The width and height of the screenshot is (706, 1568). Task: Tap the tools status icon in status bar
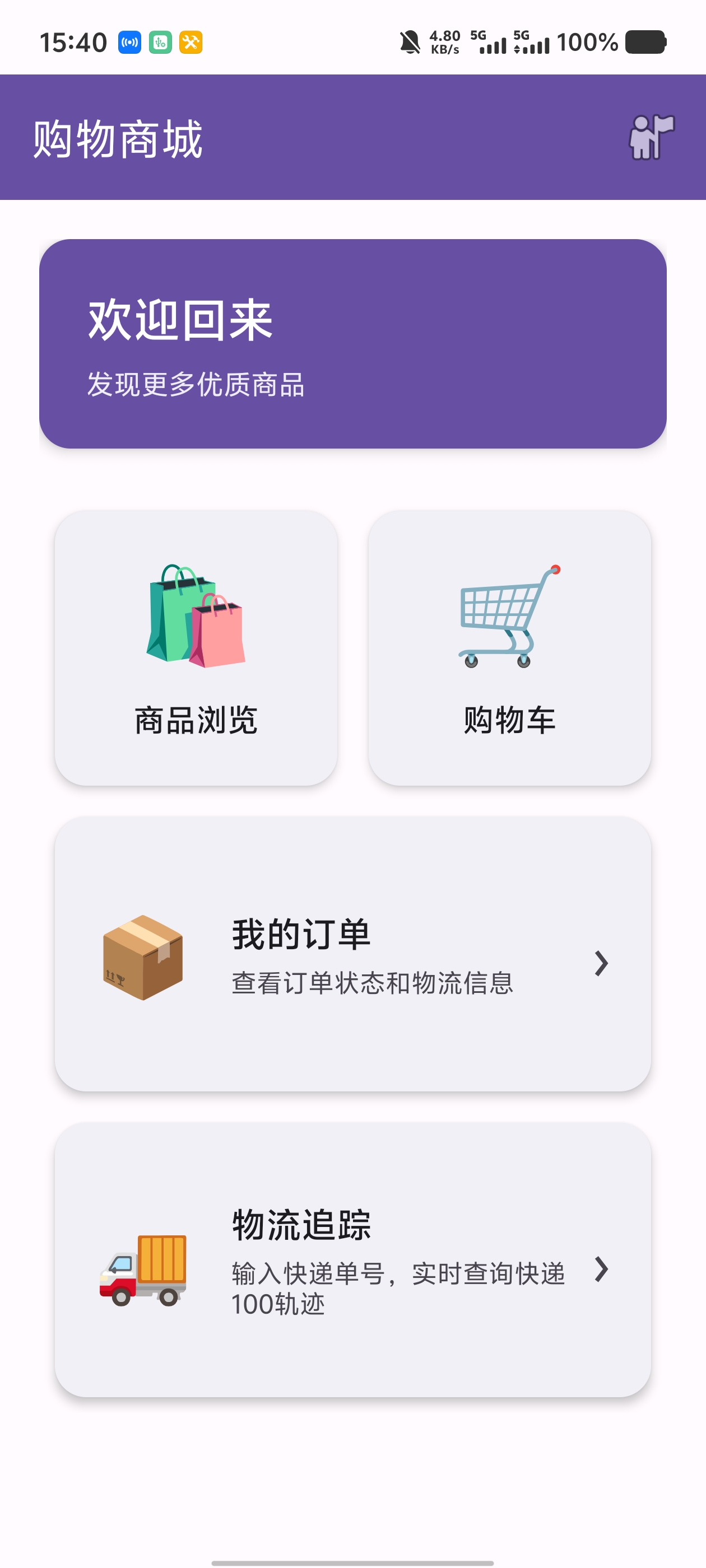[x=192, y=43]
